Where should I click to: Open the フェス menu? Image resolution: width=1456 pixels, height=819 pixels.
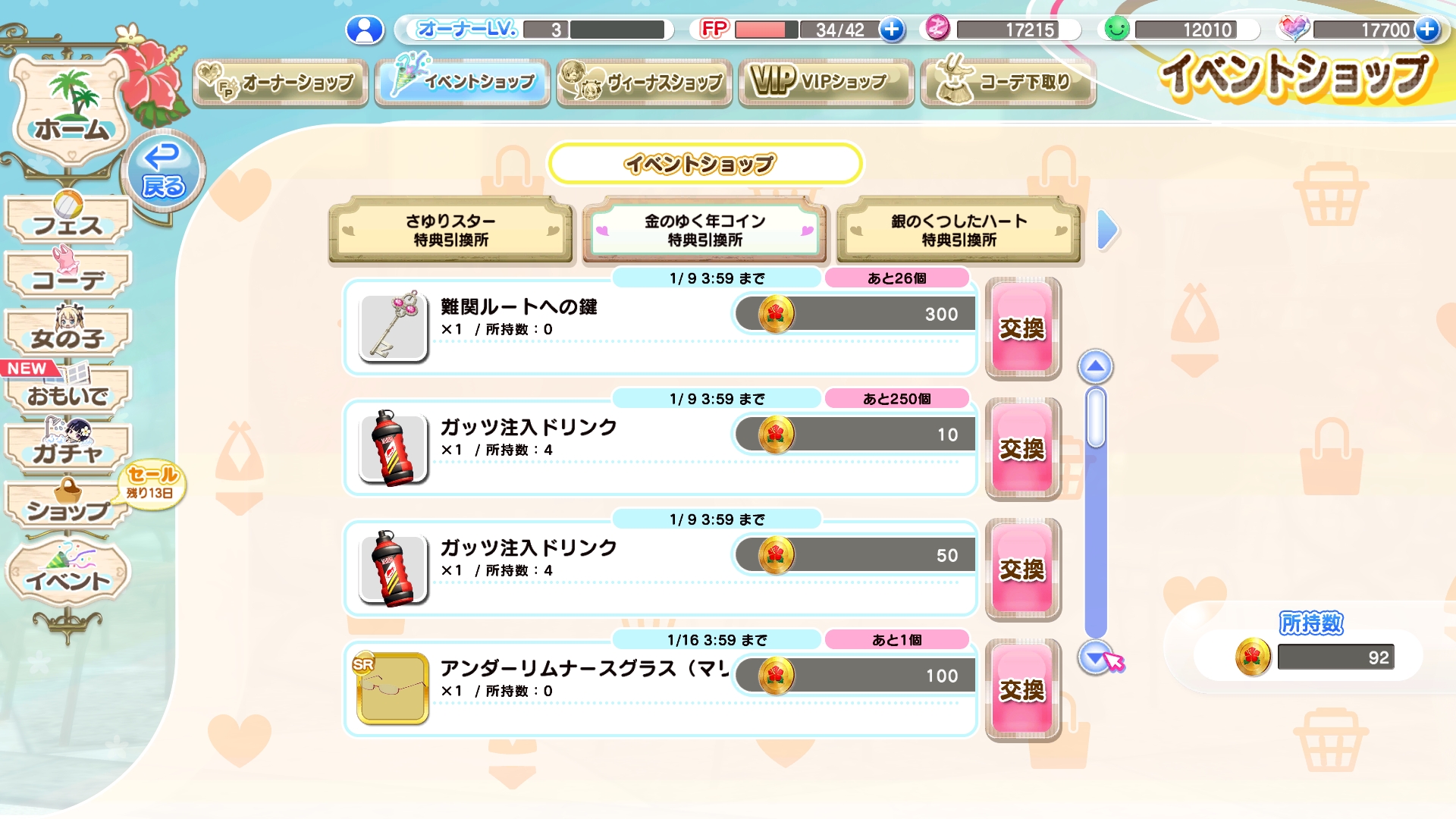tap(67, 221)
